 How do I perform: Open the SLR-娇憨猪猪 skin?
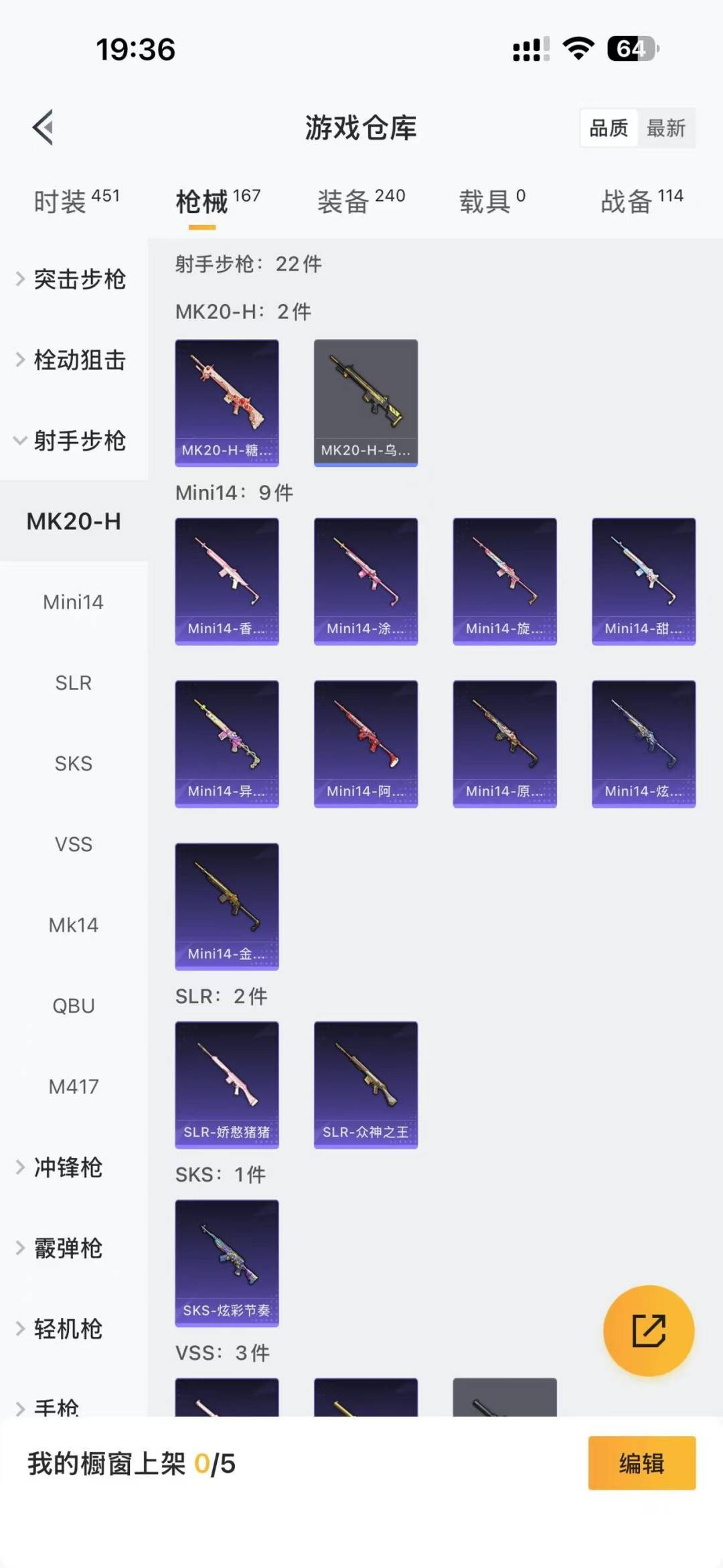coord(227,1084)
